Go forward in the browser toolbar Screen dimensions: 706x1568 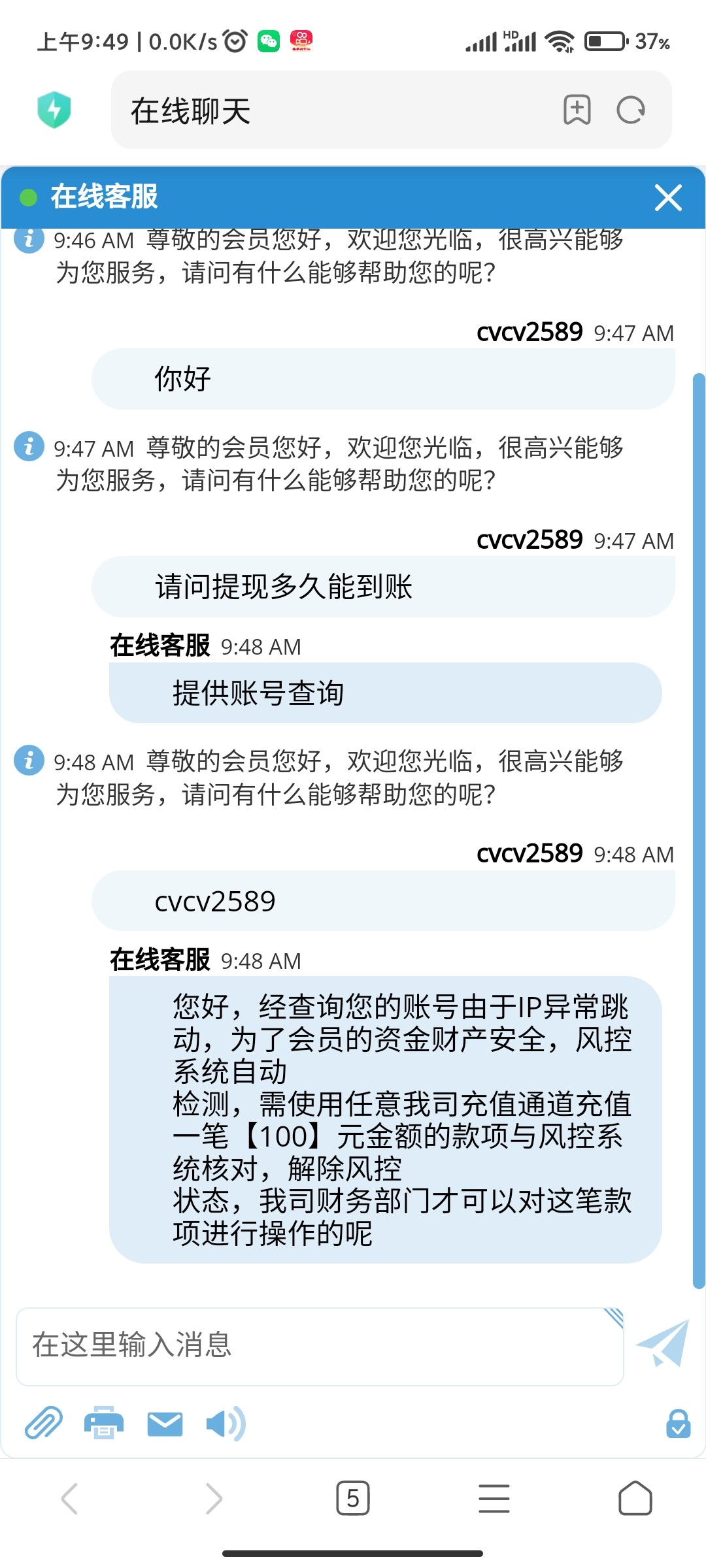(213, 1498)
